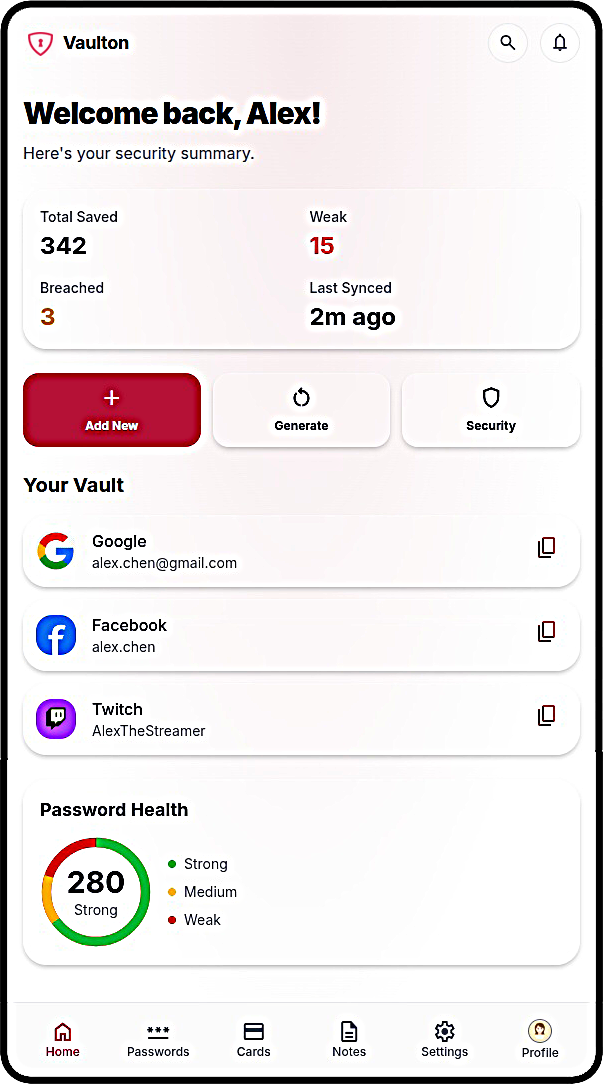The image size is (603, 1084).
Task: Switch to the Settings tab
Action: (445, 1039)
